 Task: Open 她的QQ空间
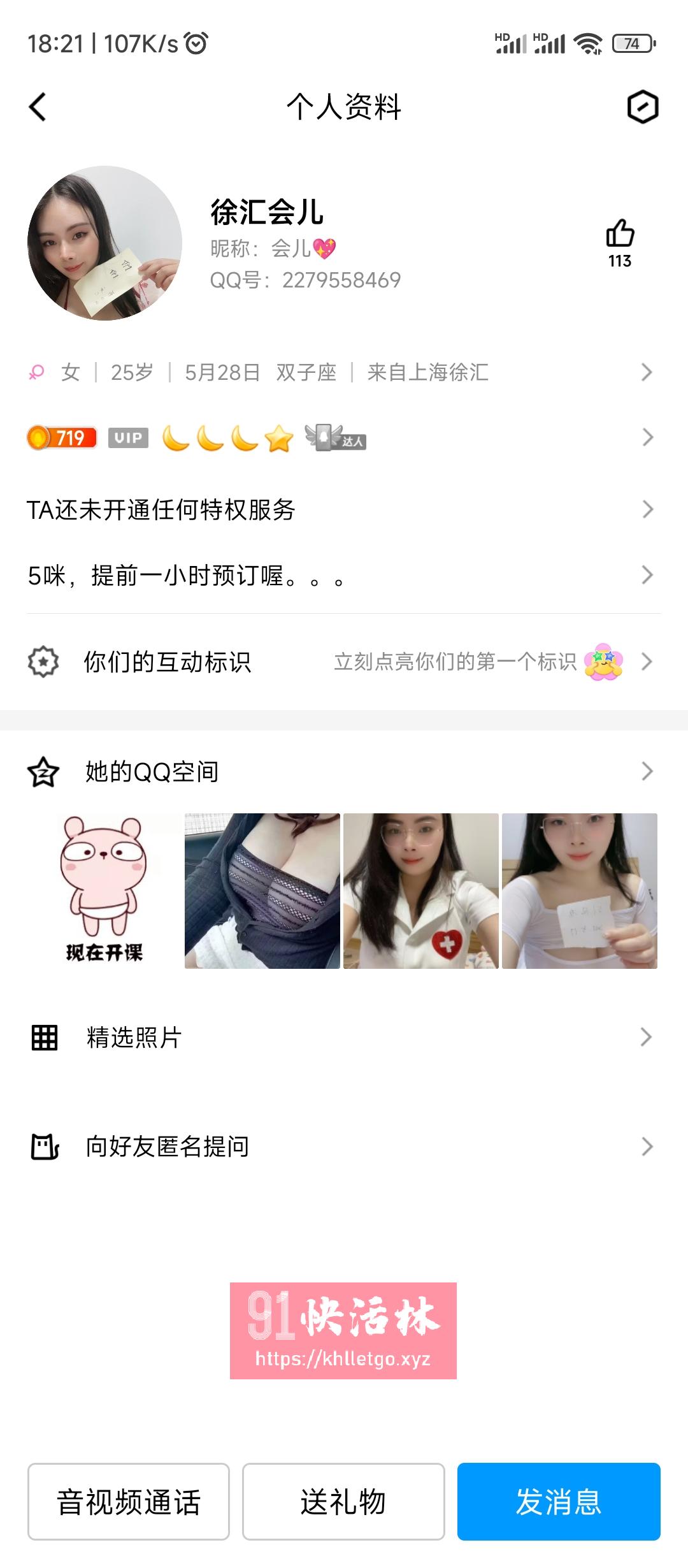(344, 771)
